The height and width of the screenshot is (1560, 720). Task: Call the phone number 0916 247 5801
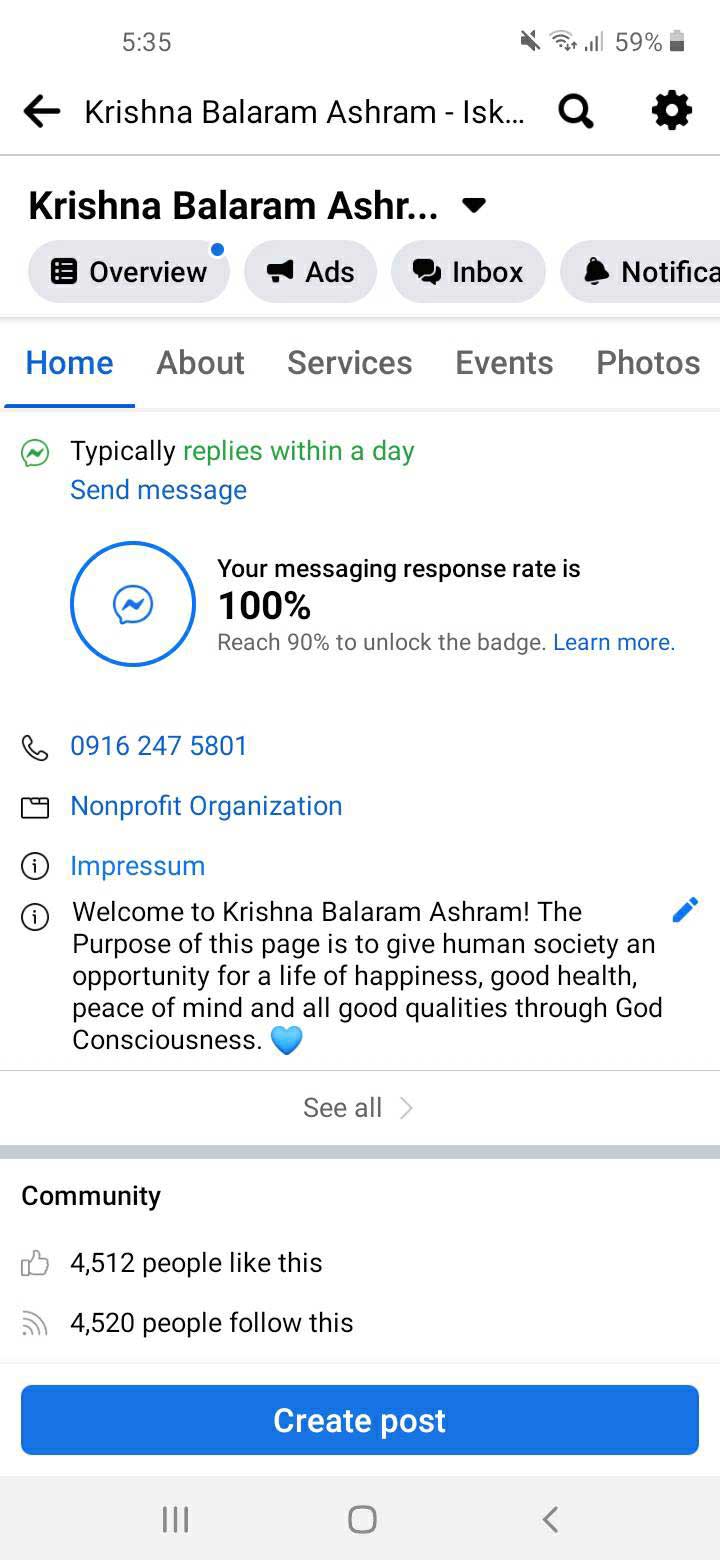158,746
